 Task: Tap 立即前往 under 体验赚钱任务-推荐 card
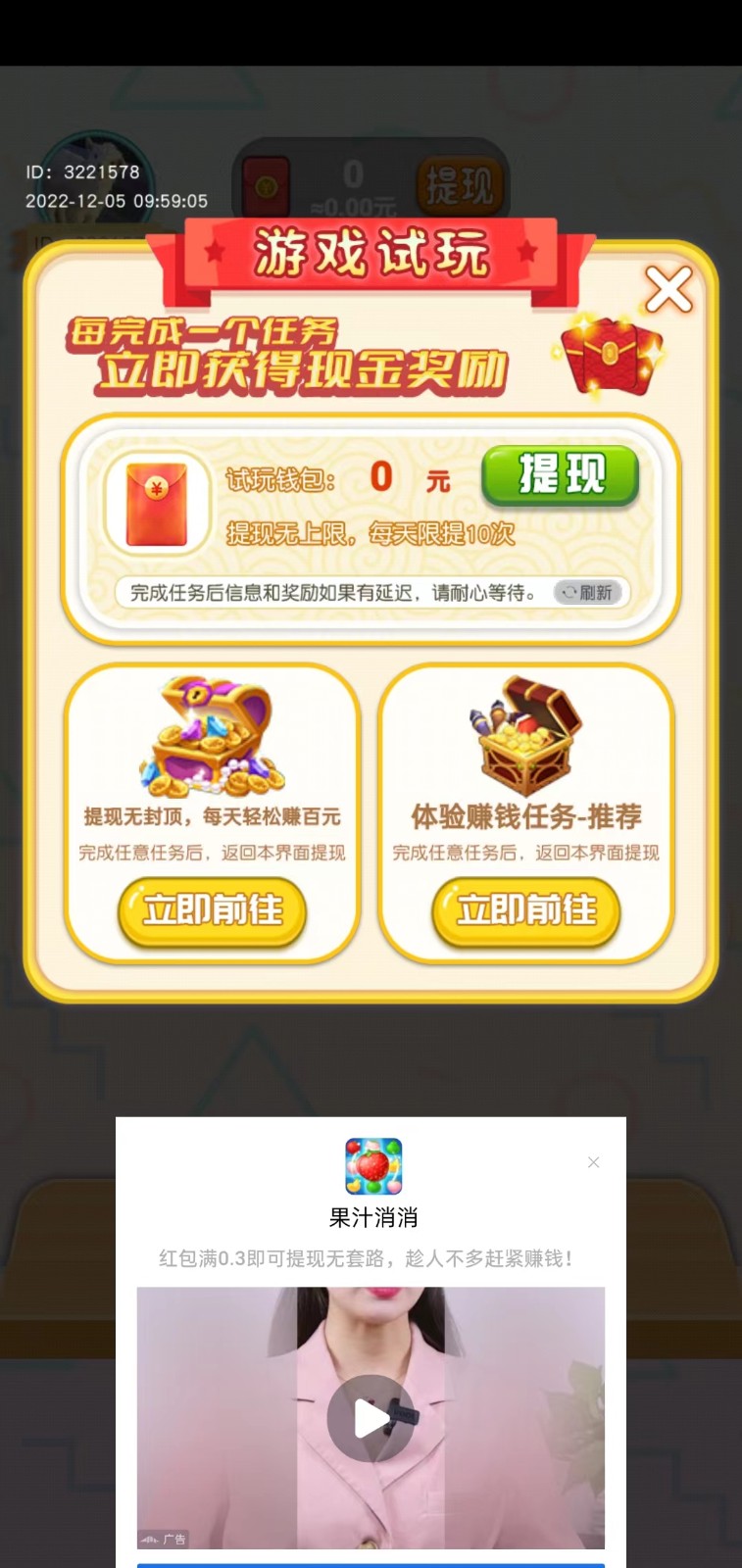[526, 910]
